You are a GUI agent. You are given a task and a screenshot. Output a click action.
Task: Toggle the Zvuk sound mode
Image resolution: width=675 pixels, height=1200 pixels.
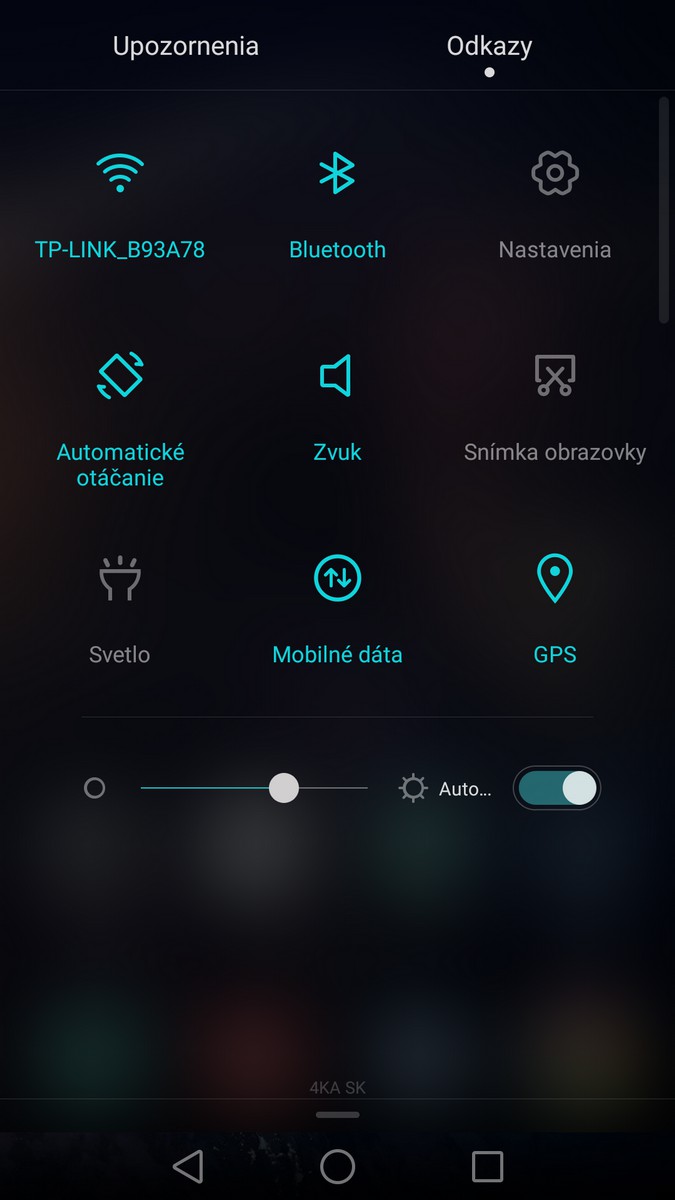[337, 376]
